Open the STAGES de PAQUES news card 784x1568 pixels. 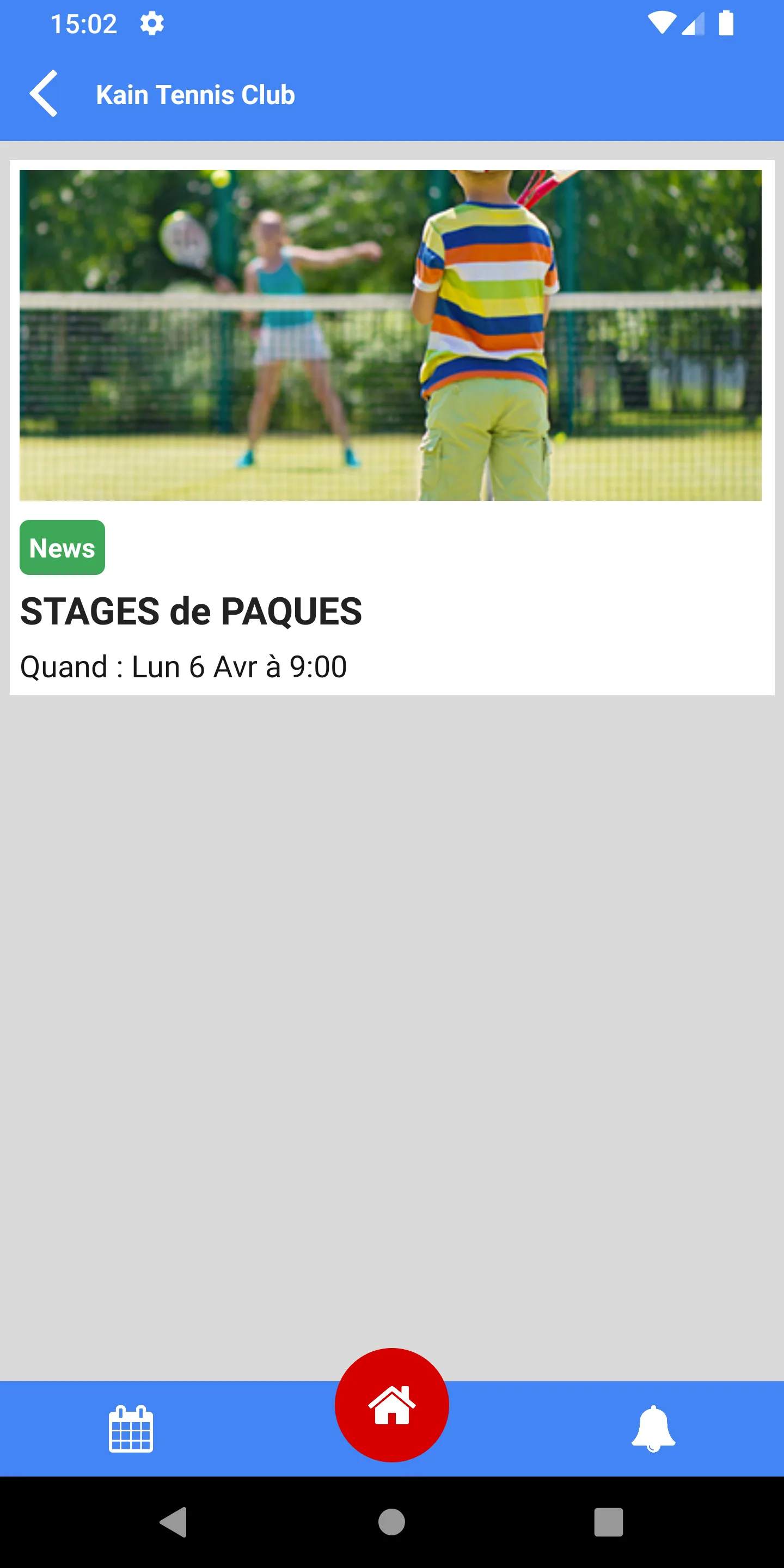[392, 427]
